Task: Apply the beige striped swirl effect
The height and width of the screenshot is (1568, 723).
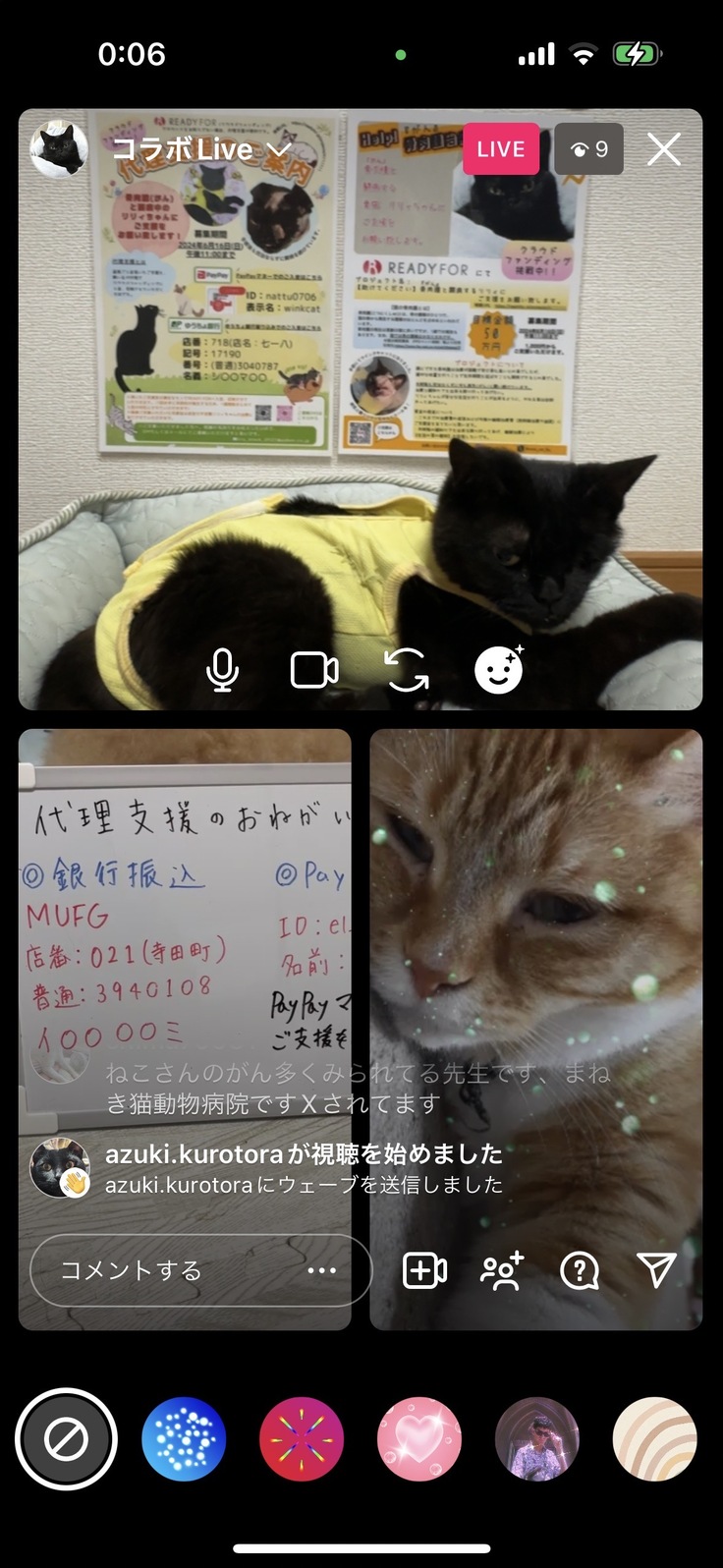Action: point(654,1439)
